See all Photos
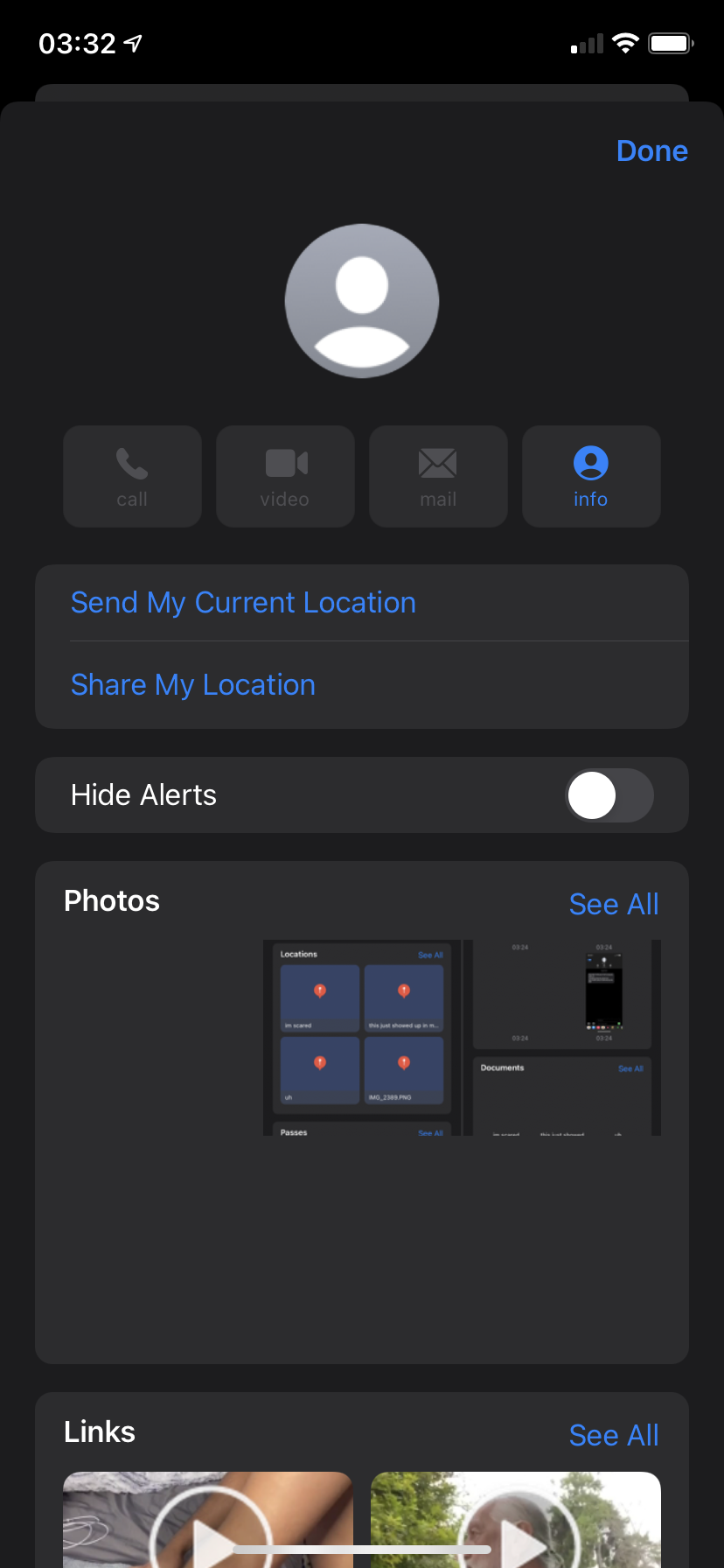Viewport: 724px width, 1568px height. tap(613, 904)
